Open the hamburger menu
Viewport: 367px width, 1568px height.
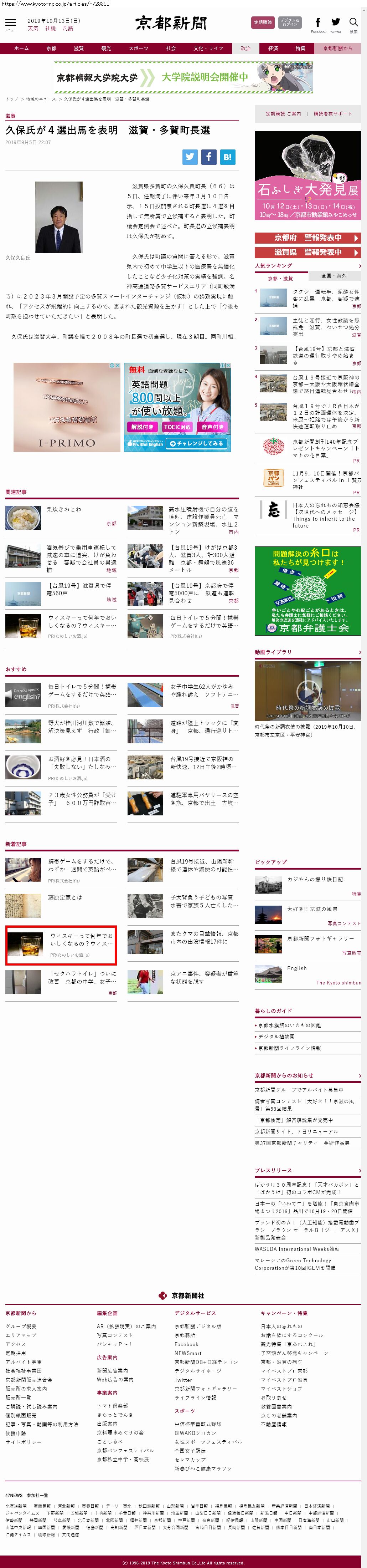10,24
